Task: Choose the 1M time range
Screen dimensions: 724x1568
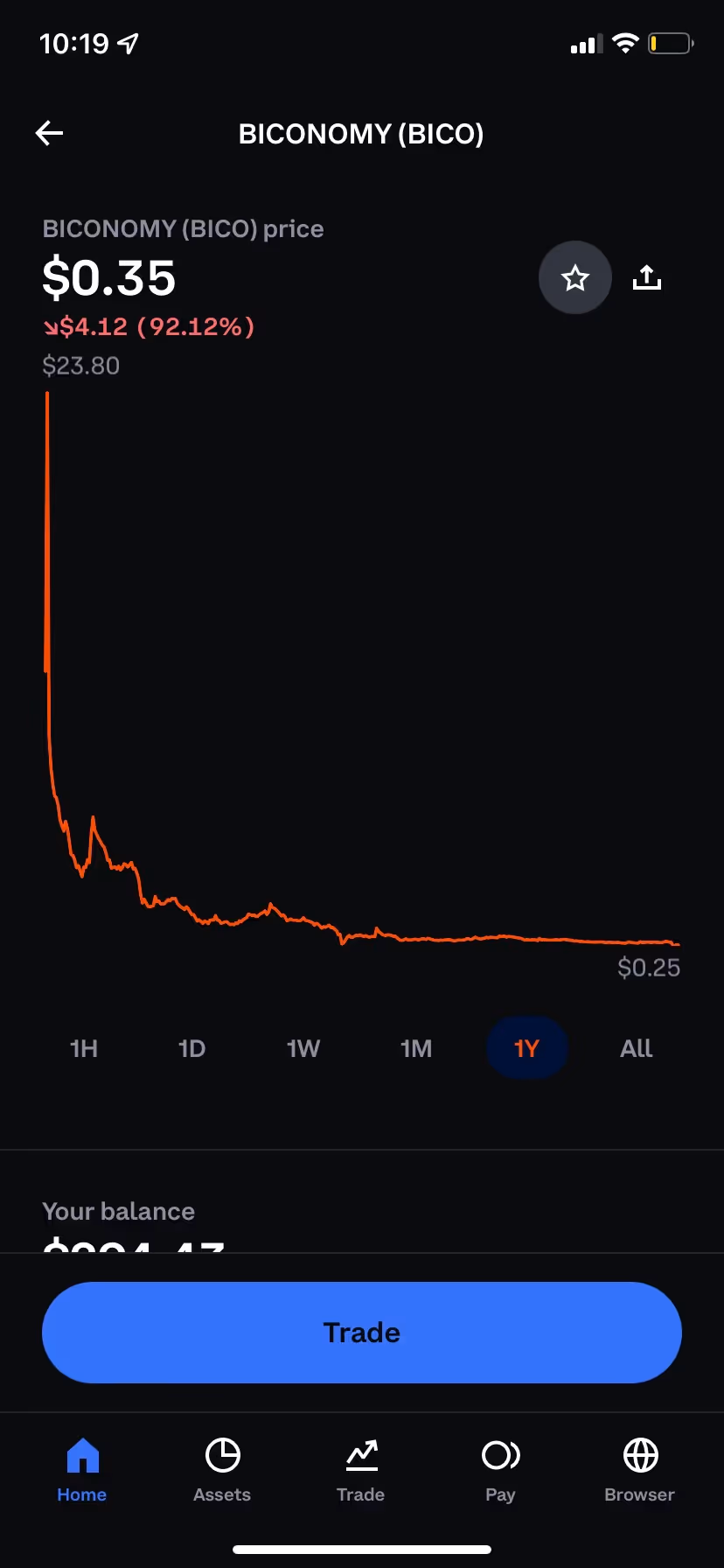Action: point(416,1048)
